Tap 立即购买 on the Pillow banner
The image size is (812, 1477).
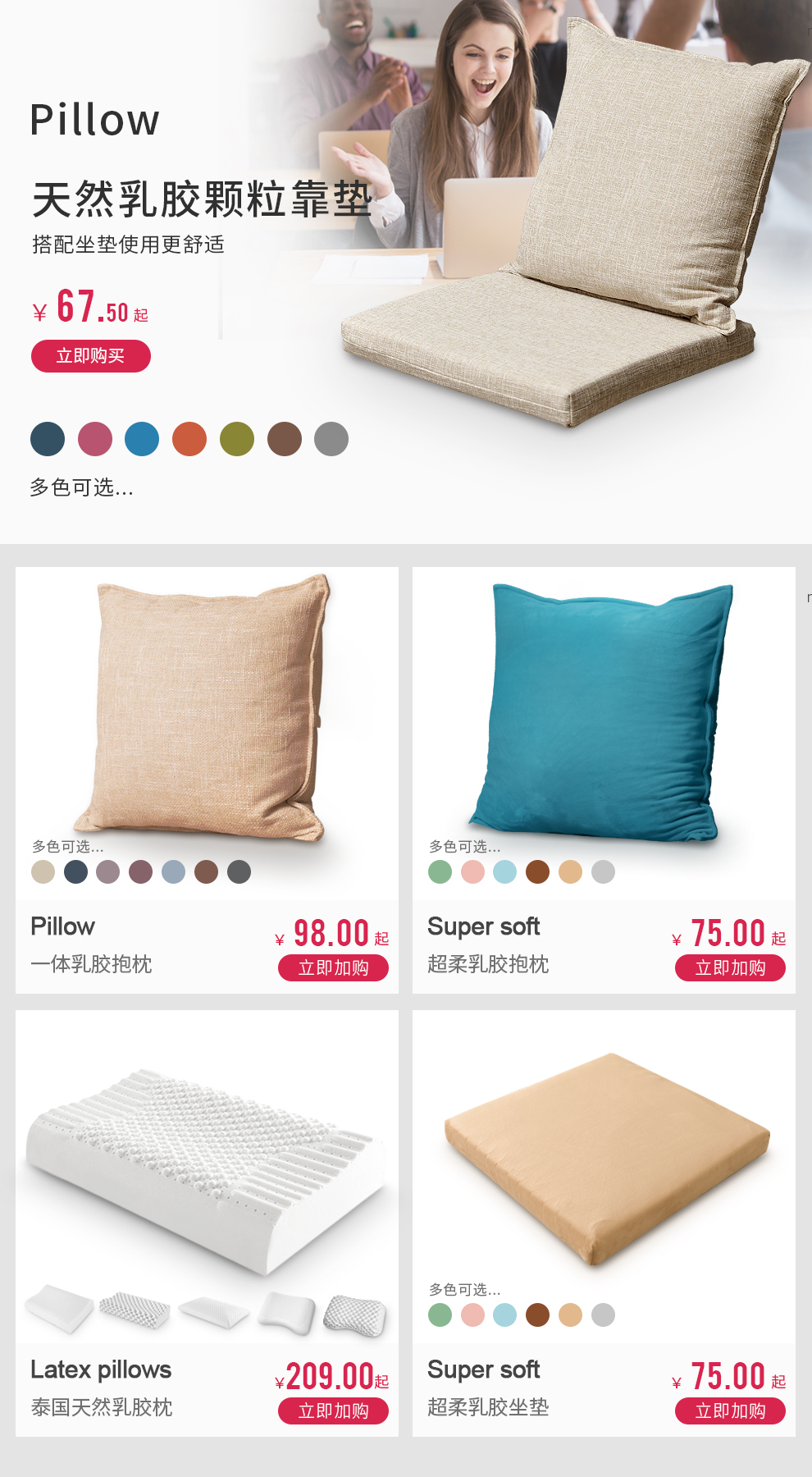pyautogui.click(x=90, y=356)
